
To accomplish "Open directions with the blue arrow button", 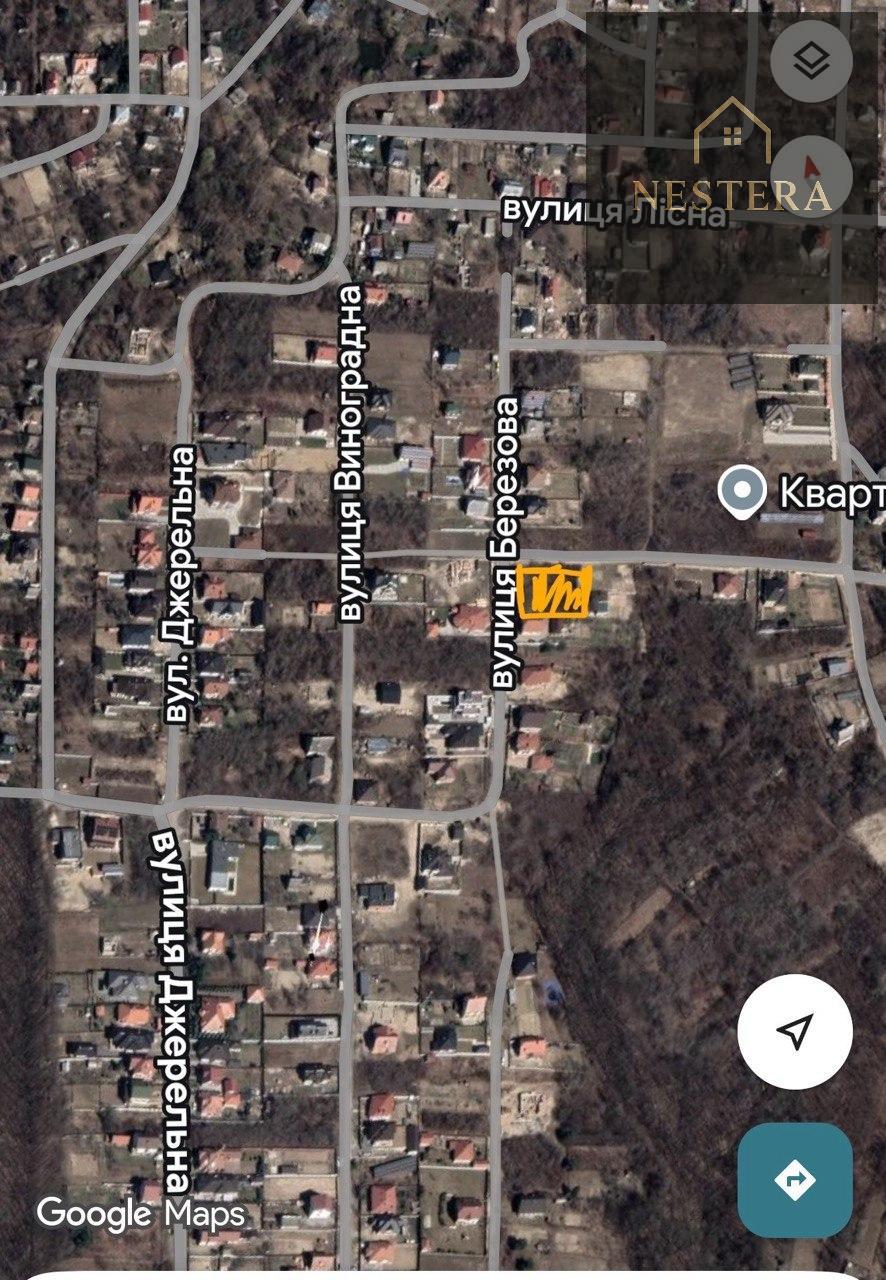I will coord(795,1180).
